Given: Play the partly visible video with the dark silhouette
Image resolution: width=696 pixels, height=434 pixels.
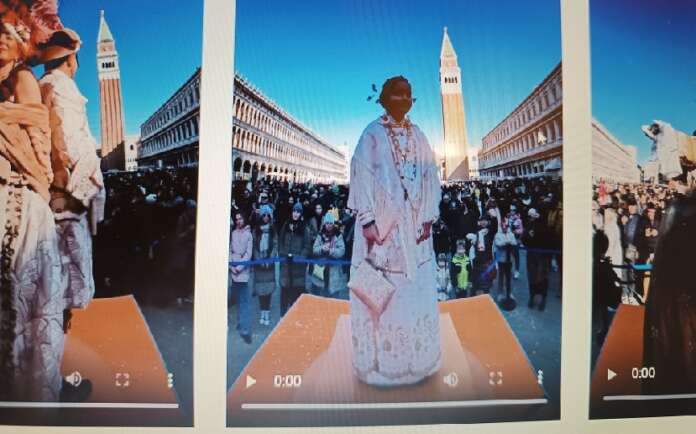Looking at the screenshot, I should (612, 374).
